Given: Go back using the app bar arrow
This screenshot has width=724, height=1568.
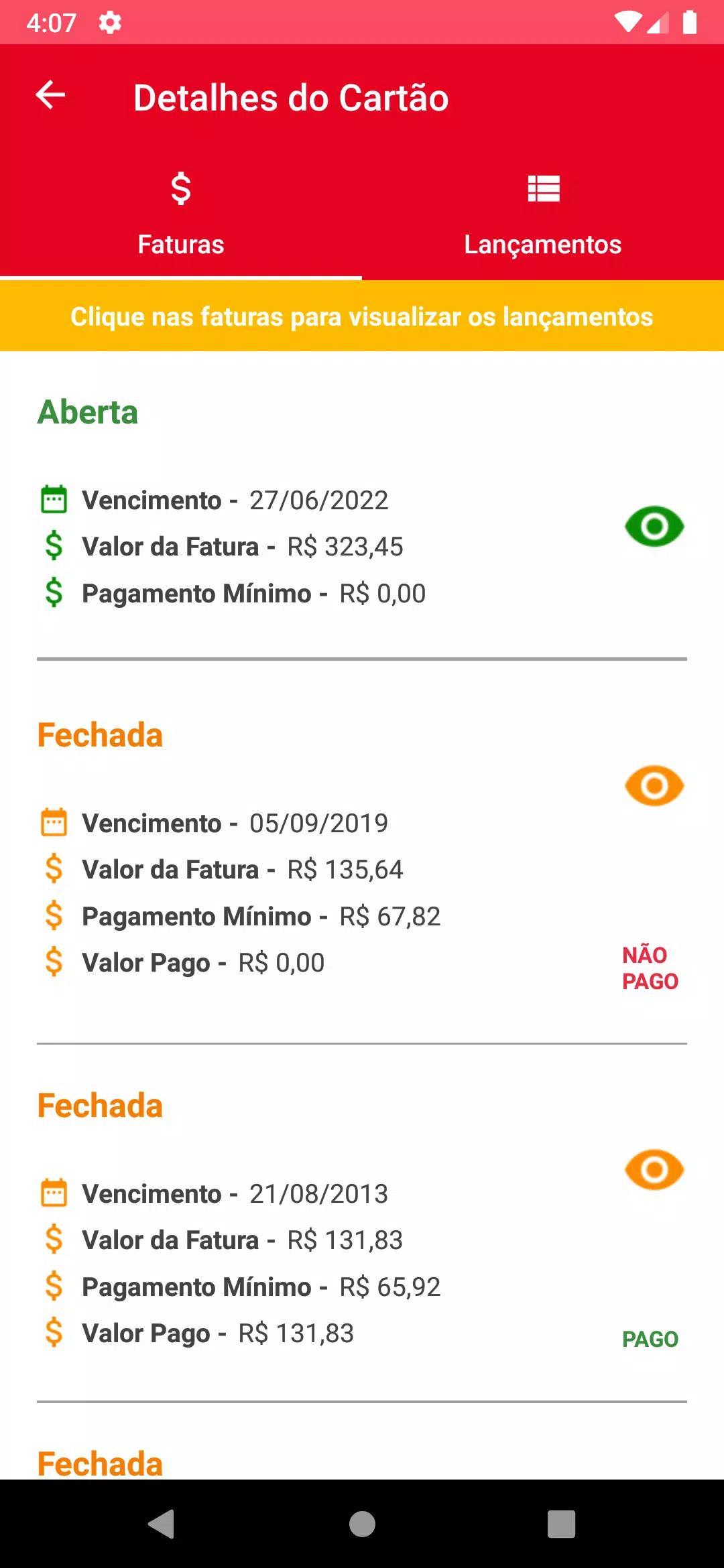Looking at the screenshot, I should (x=50, y=95).
